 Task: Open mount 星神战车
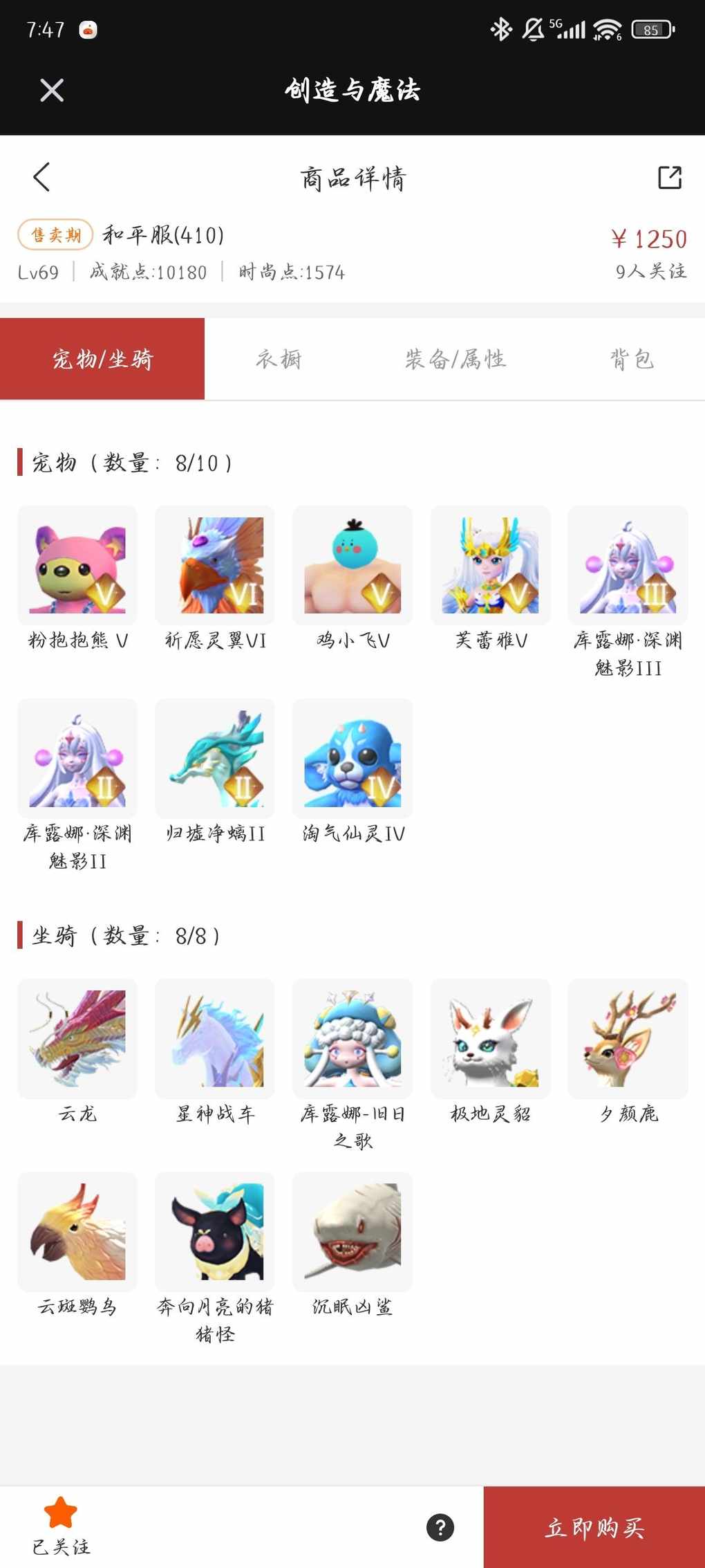click(215, 1039)
